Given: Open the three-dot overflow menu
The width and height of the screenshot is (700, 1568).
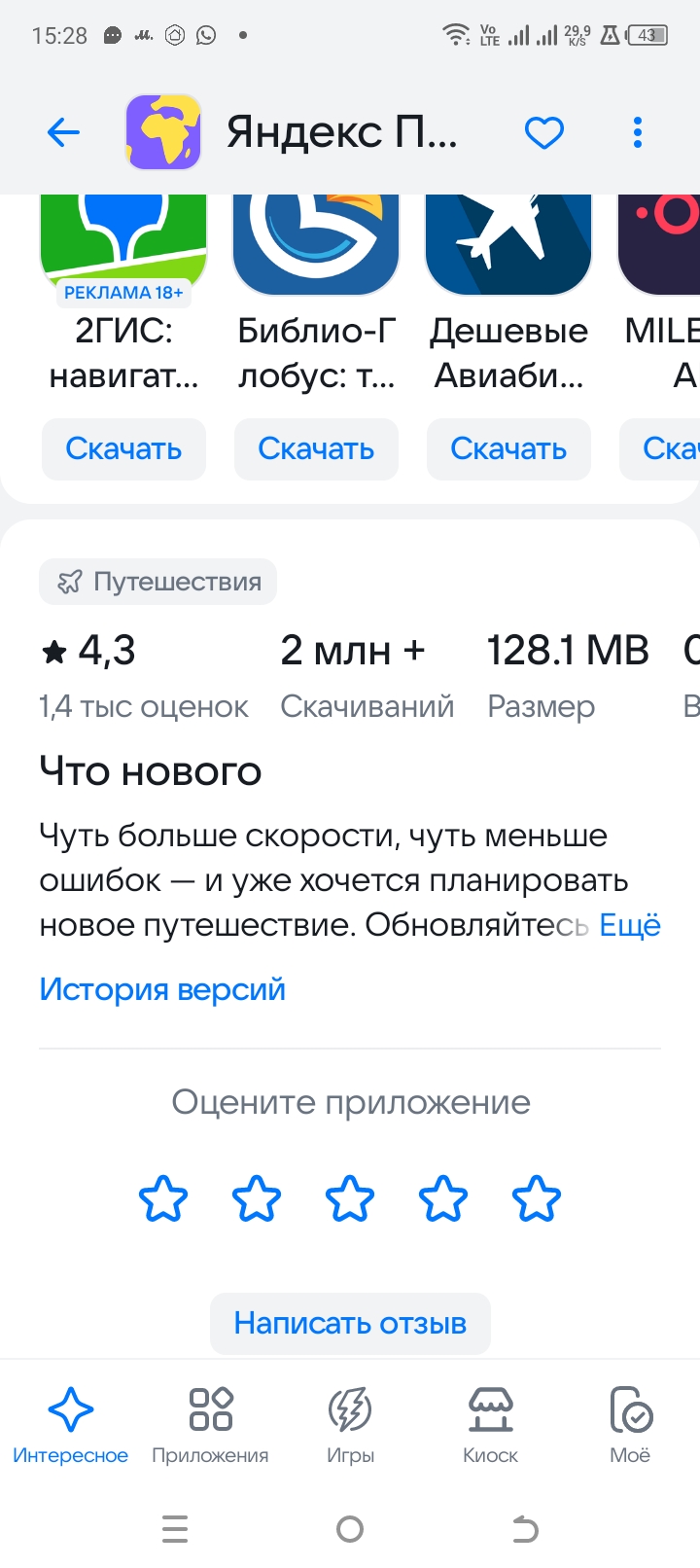Looking at the screenshot, I should (x=638, y=132).
